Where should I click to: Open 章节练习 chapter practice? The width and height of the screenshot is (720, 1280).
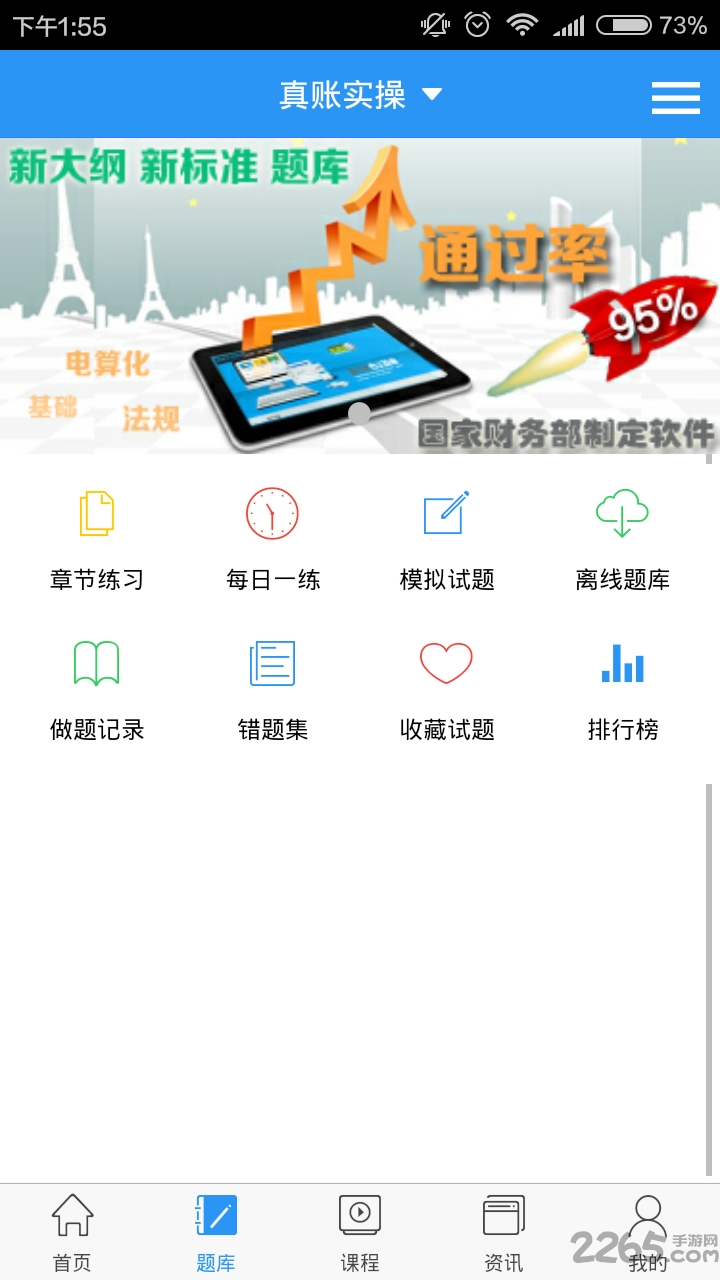(x=97, y=540)
